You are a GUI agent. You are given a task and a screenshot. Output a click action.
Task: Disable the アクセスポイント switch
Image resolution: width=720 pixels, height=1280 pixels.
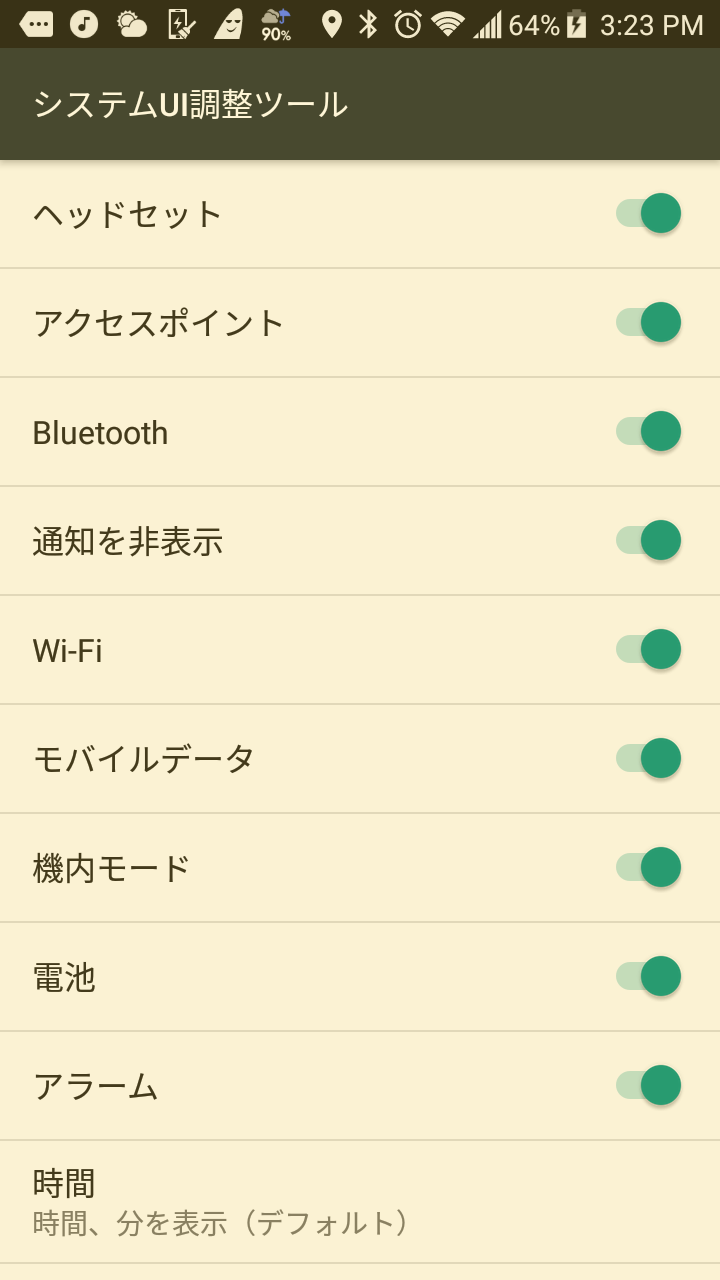pyautogui.click(x=649, y=322)
